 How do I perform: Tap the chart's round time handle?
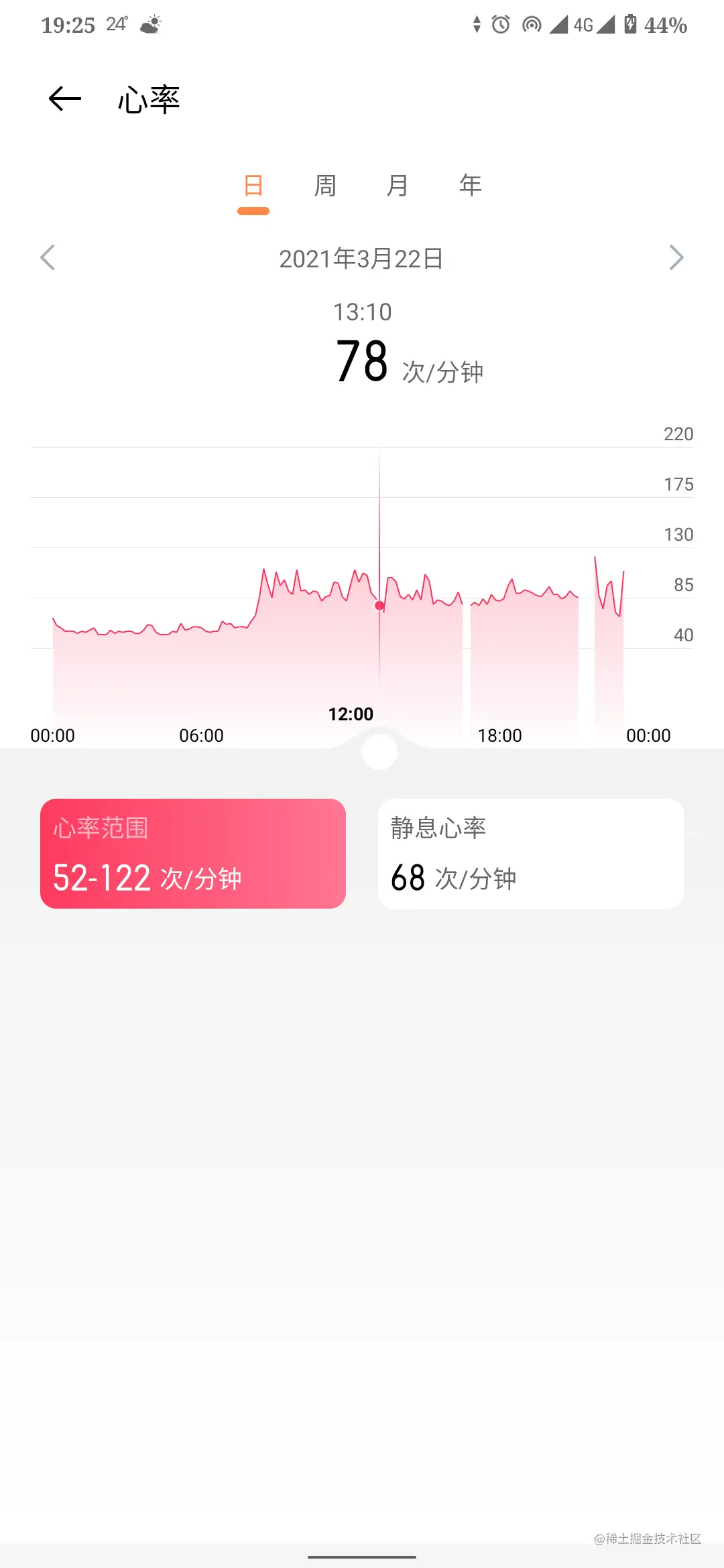[x=379, y=752]
